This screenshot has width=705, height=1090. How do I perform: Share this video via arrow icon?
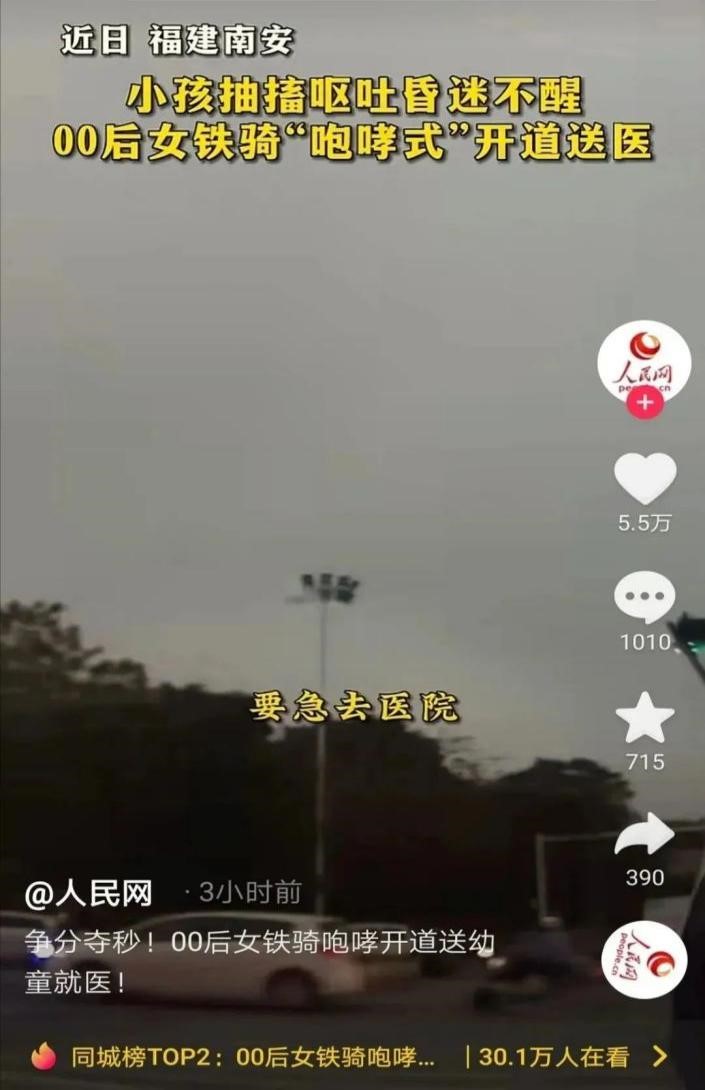[644, 834]
